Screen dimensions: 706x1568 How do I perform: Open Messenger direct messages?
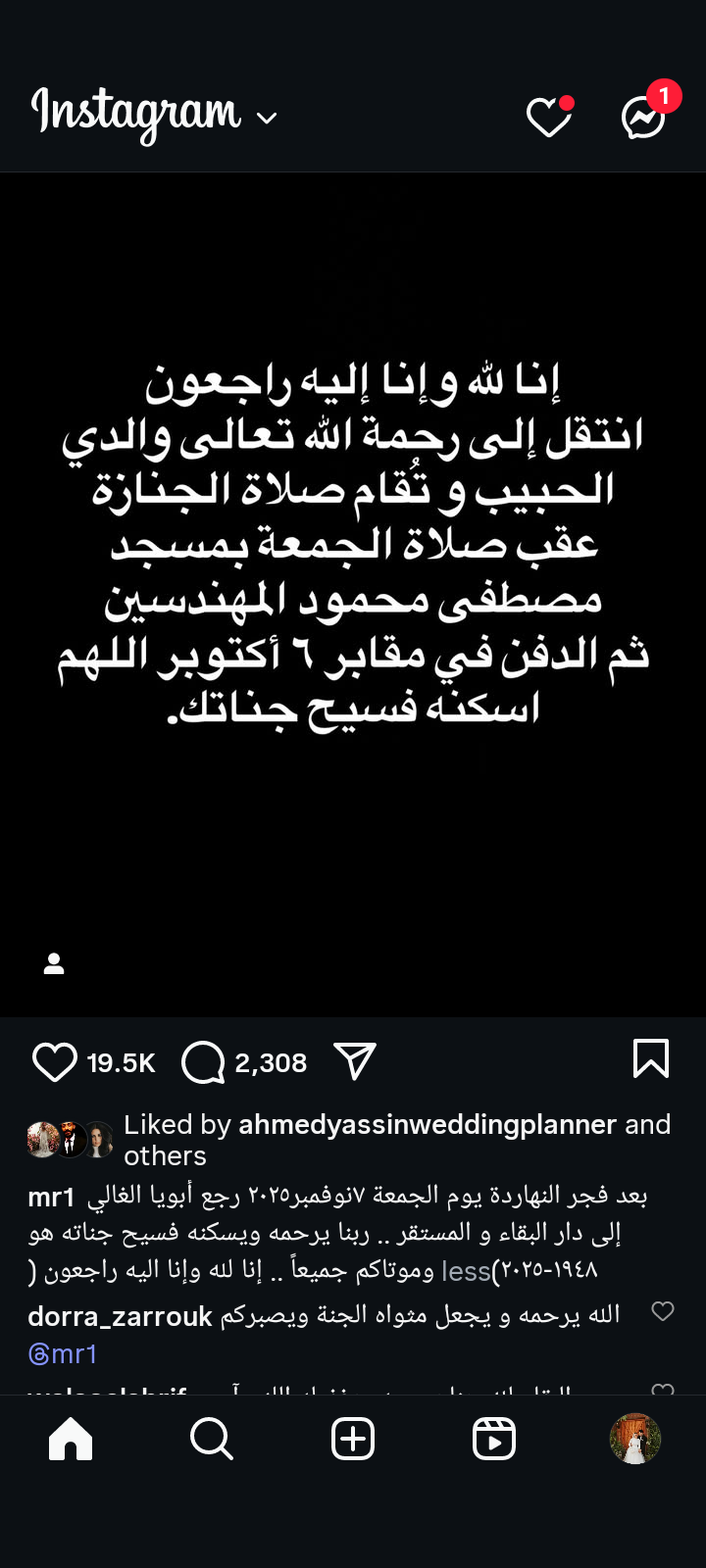coord(644,118)
